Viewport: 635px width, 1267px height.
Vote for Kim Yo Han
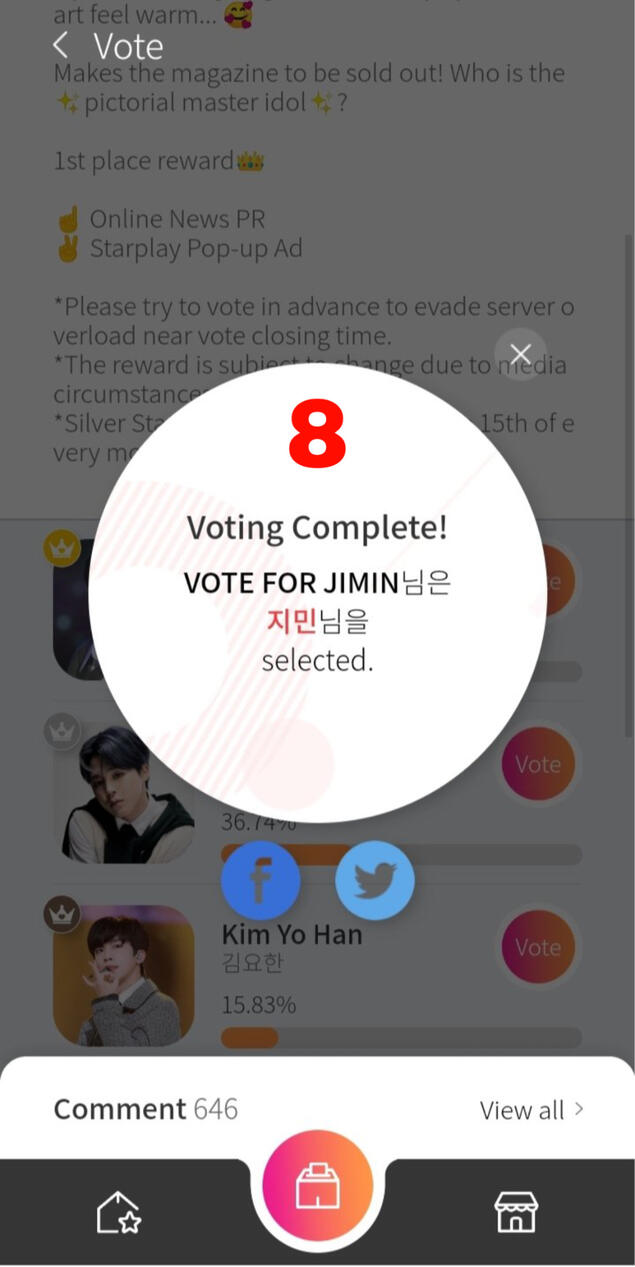(x=538, y=946)
